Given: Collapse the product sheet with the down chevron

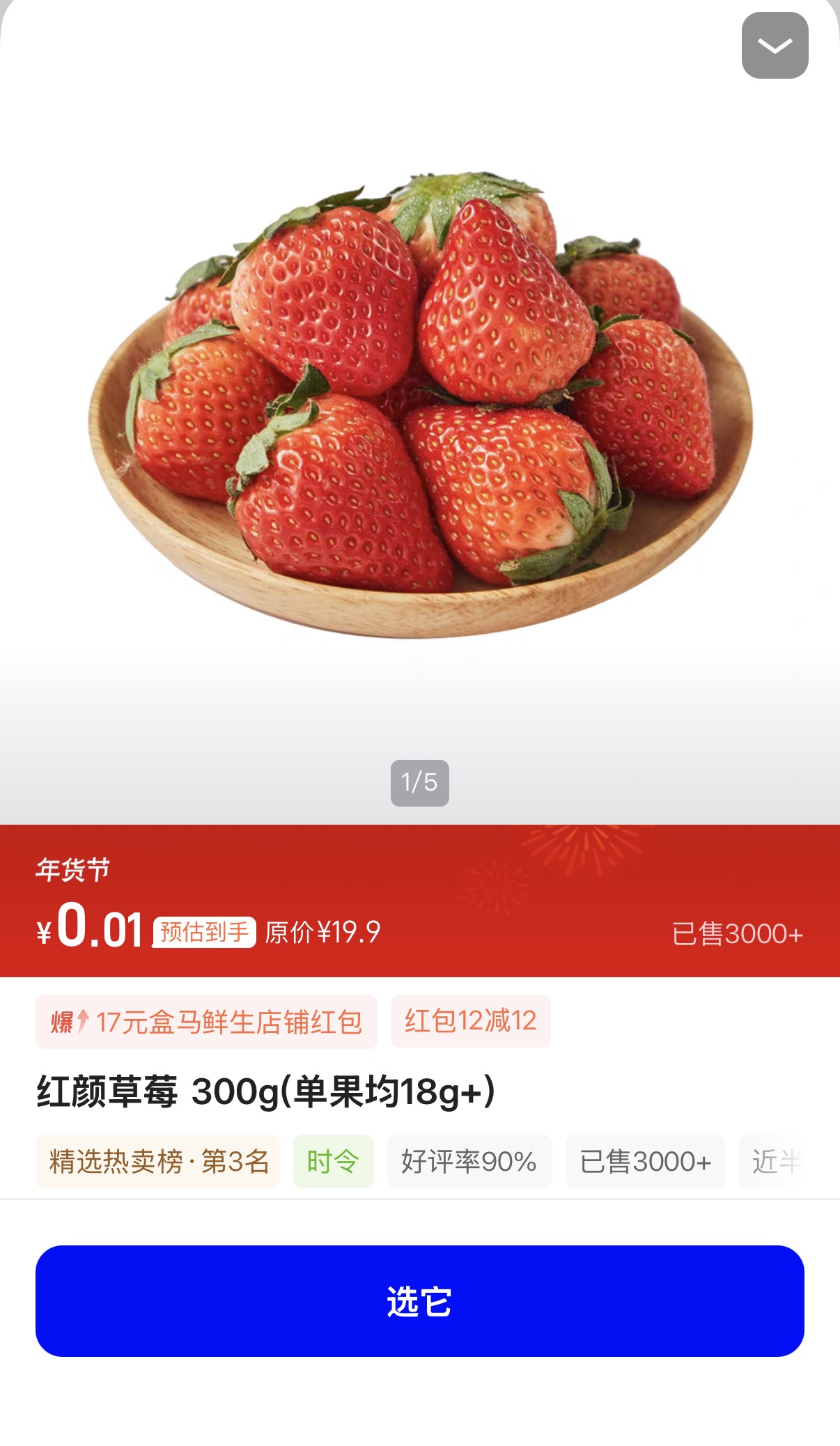Looking at the screenshot, I should click(x=775, y=45).
